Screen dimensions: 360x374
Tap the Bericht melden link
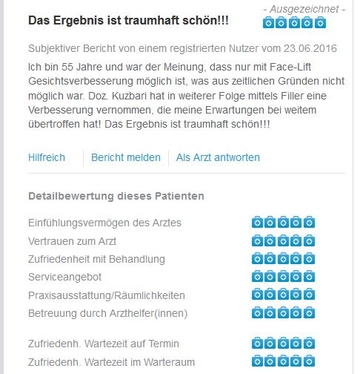point(126,157)
